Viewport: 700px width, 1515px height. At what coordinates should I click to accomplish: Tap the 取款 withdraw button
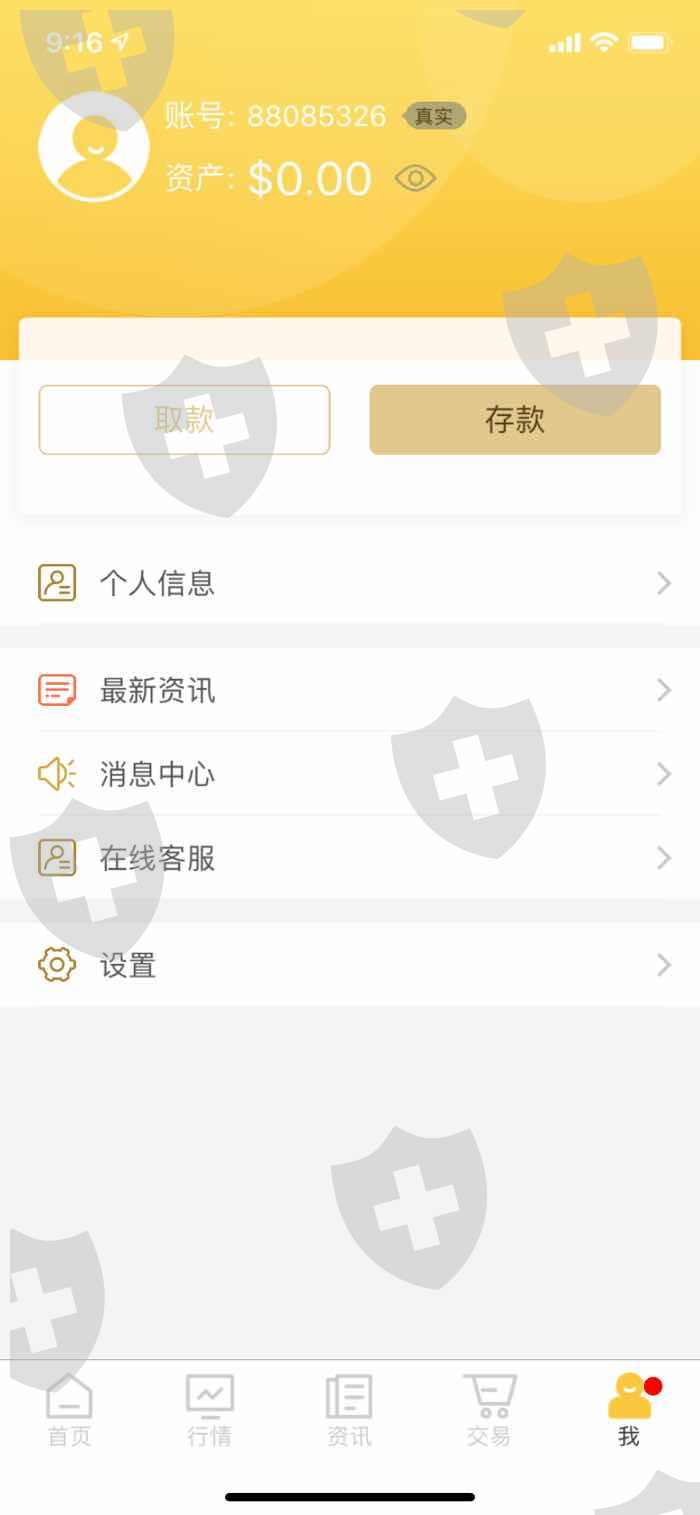pos(184,420)
